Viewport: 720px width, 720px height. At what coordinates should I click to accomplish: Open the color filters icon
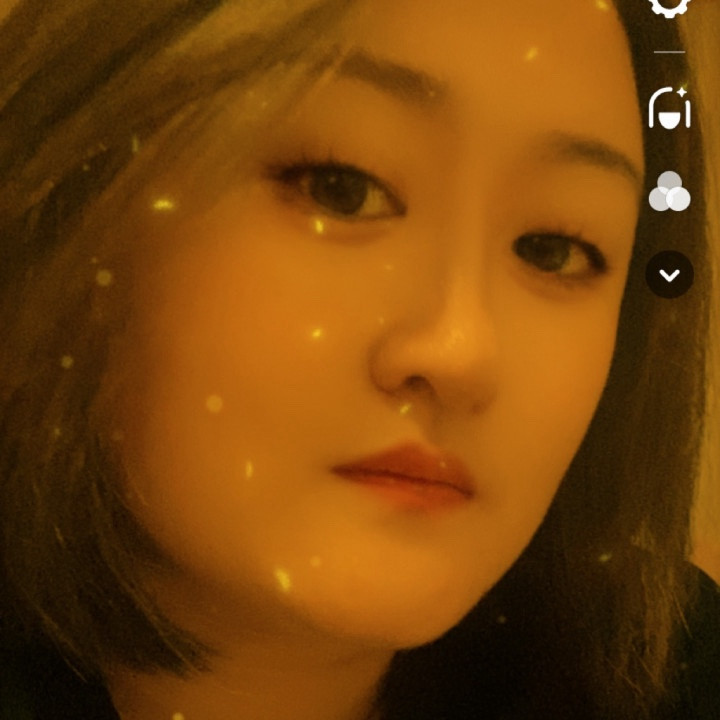669,192
